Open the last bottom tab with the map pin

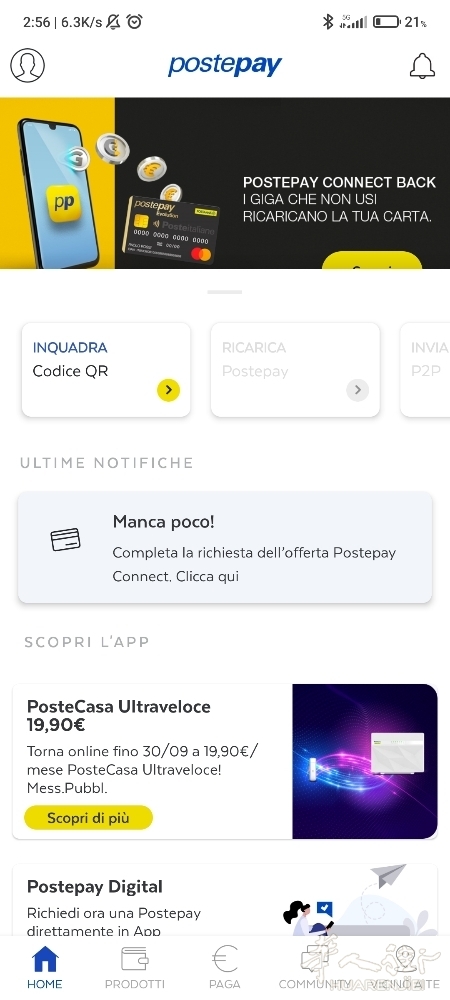(x=405, y=967)
